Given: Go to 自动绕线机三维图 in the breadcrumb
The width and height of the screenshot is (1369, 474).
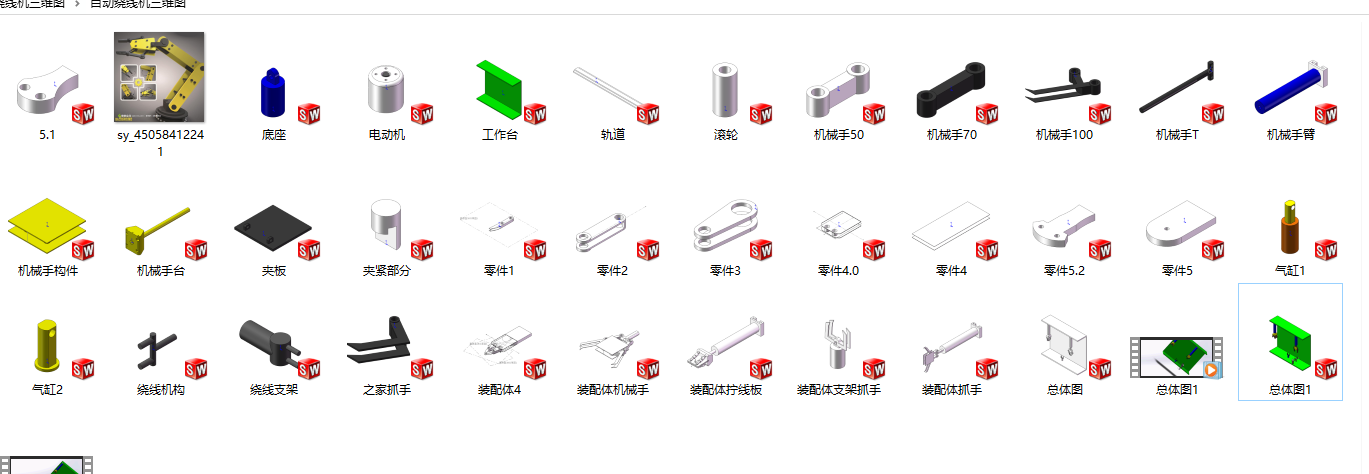Looking at the screenshot, I should [137, 4].
